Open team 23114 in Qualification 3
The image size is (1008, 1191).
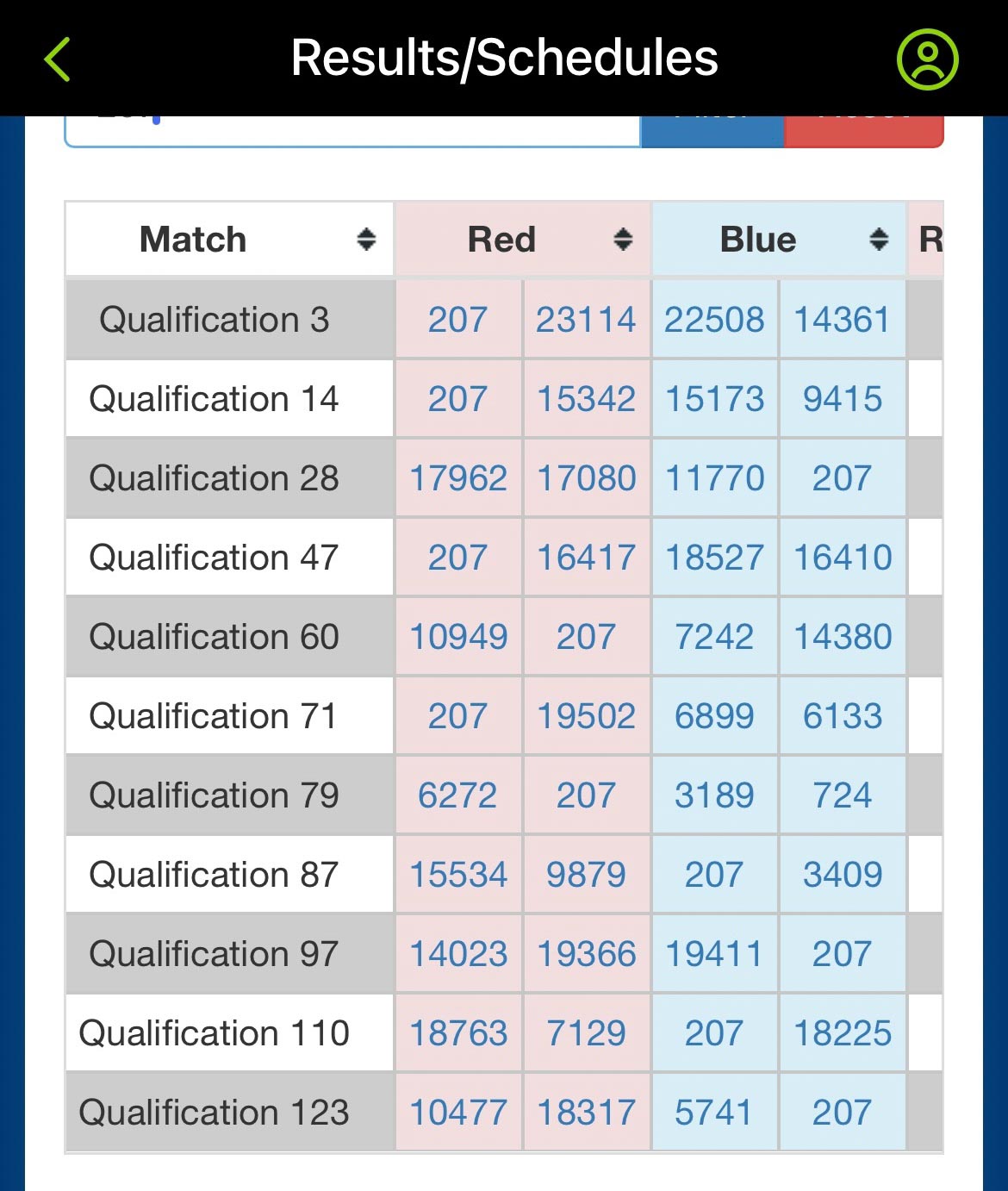[586, 320]
